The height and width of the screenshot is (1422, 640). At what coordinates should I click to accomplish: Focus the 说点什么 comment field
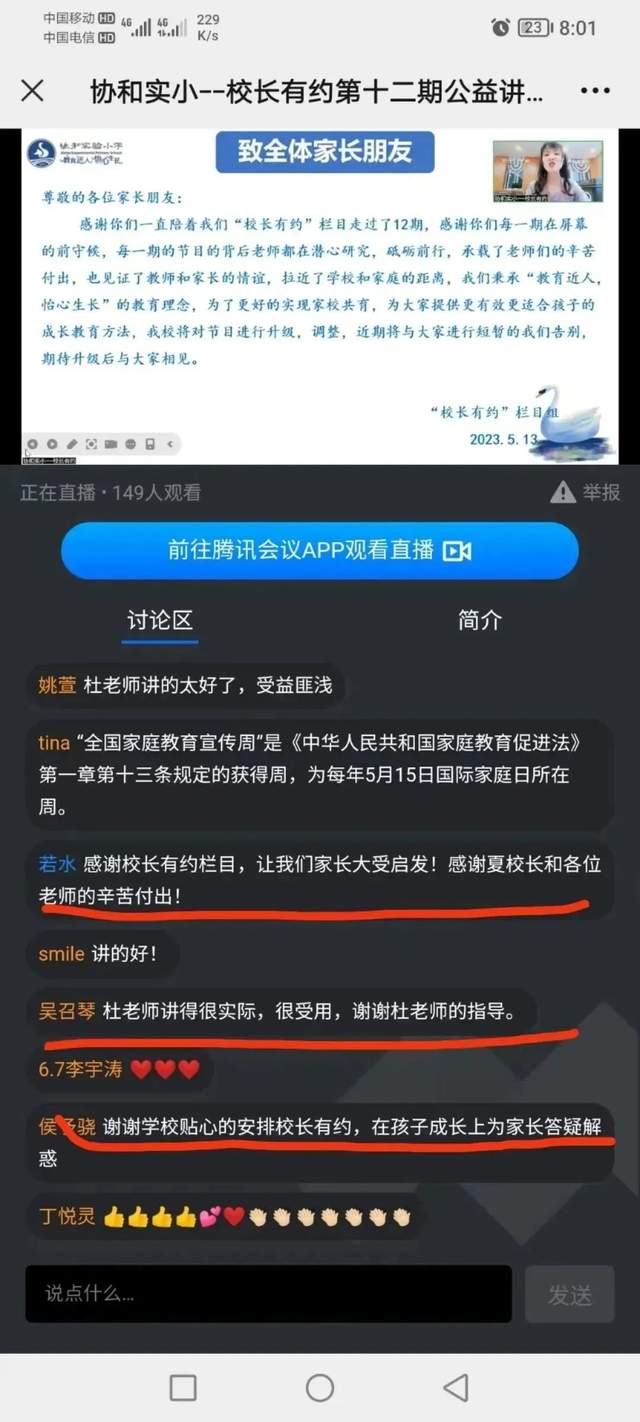coord(268,1294)
